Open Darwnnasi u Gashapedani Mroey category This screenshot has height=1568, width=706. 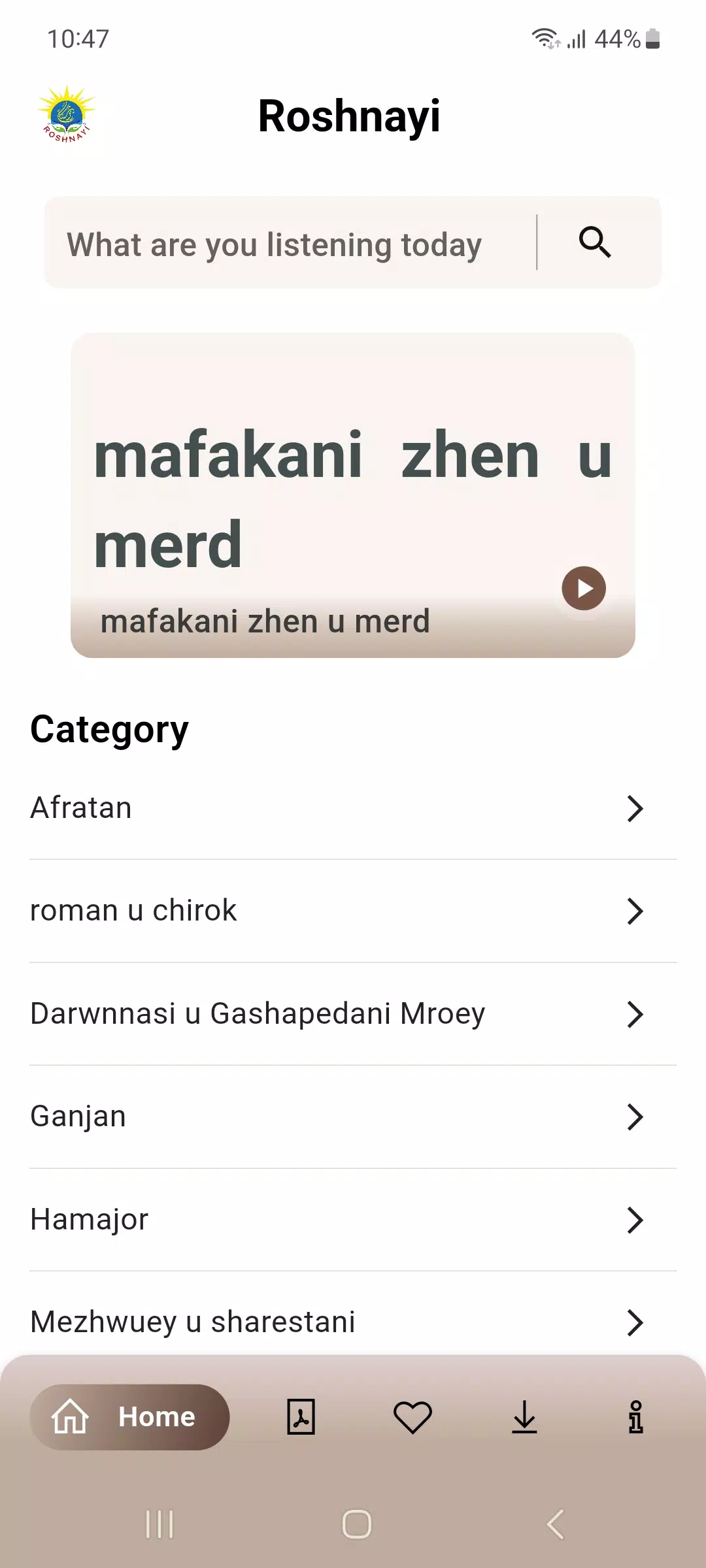click(353, 1014)
